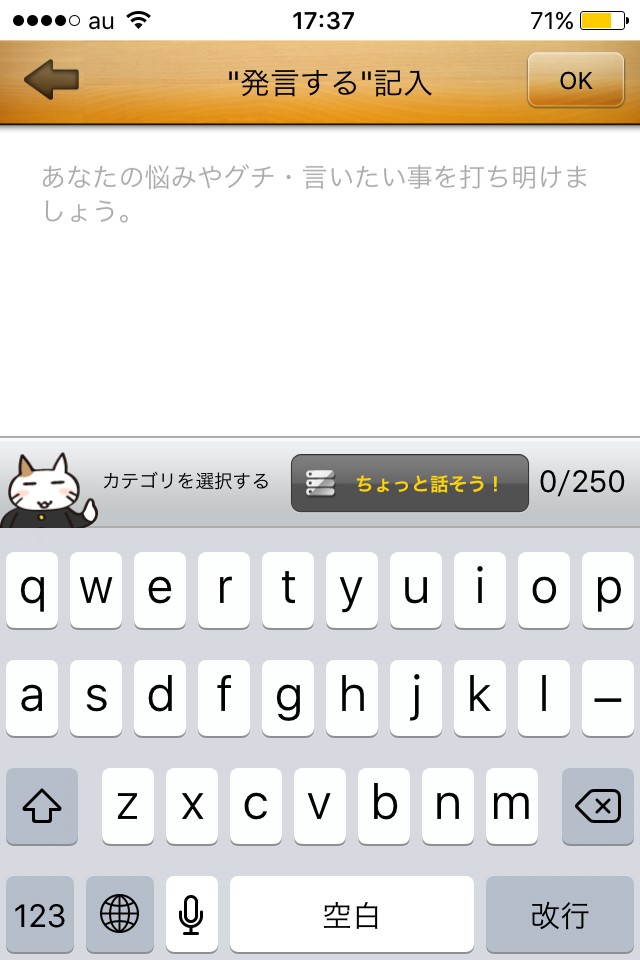This screenshot has width=640, height=960.
Task: Go back with the arrow icon
Action: coord(52,80)
